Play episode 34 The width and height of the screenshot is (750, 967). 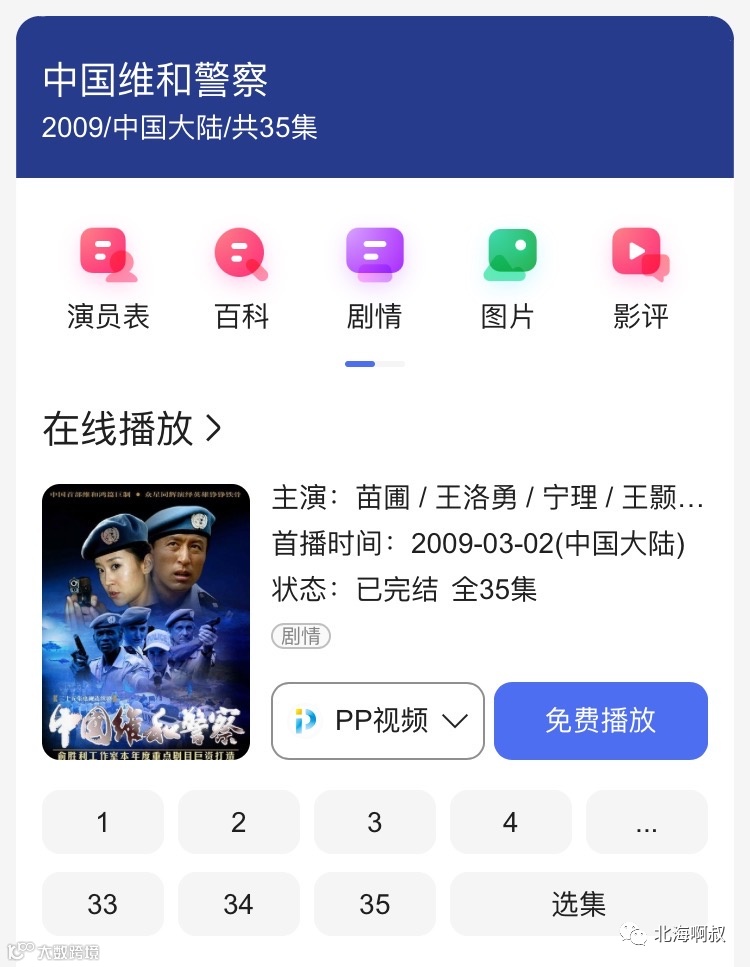point(238,904)
